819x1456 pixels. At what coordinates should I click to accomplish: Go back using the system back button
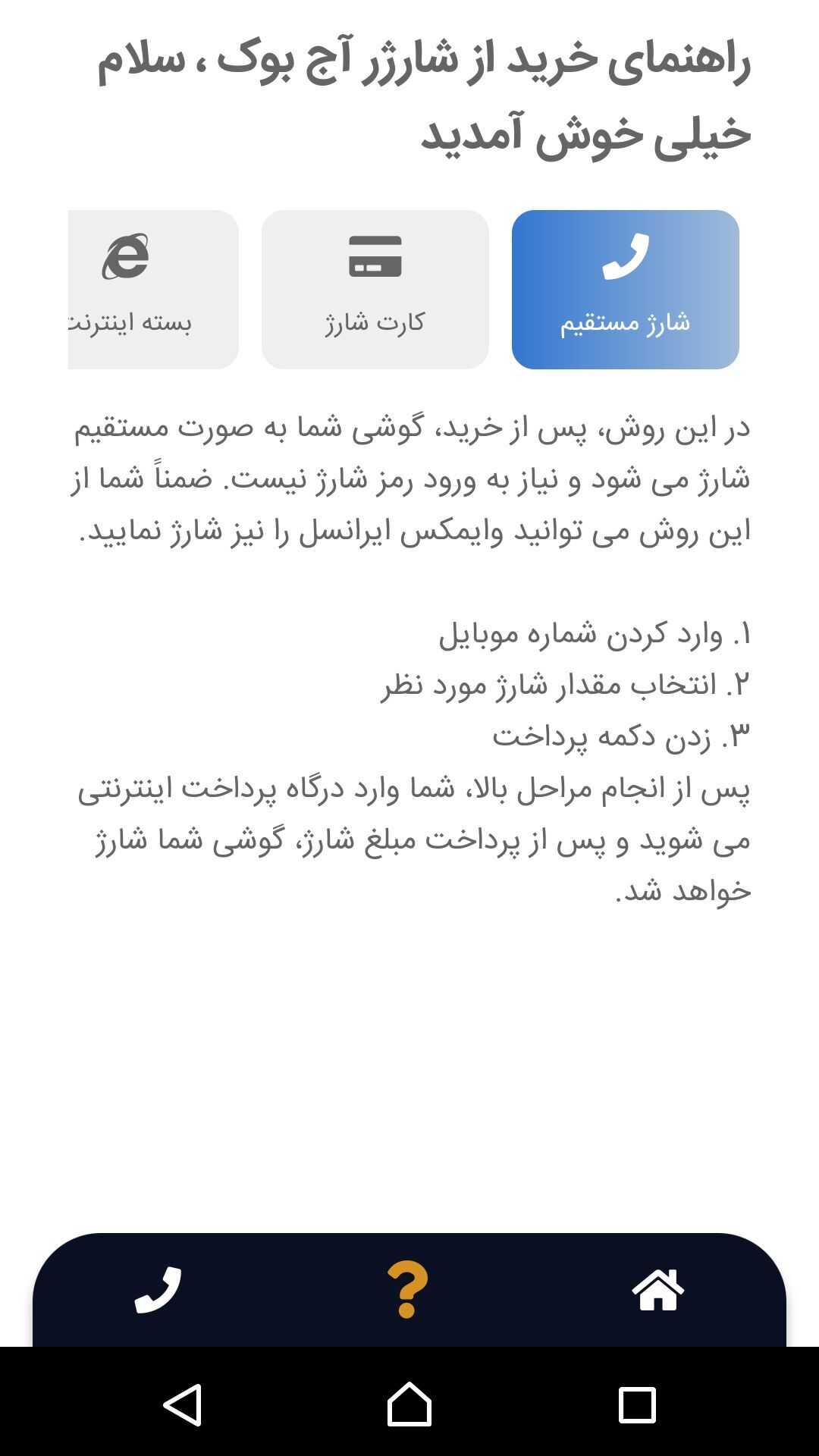pyautogui.click(x=183, y=1404)
